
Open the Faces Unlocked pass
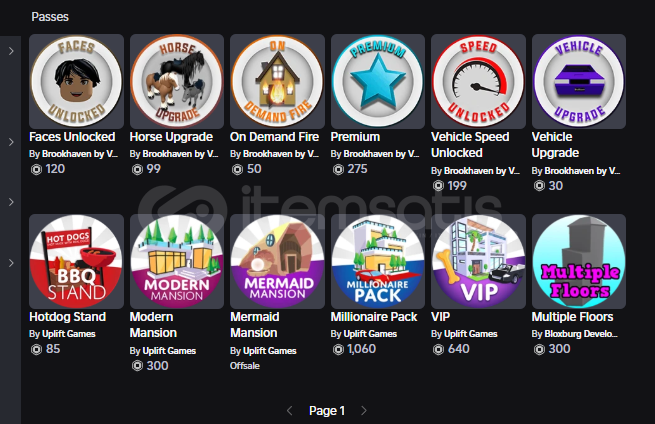click(x=77, y=81)
